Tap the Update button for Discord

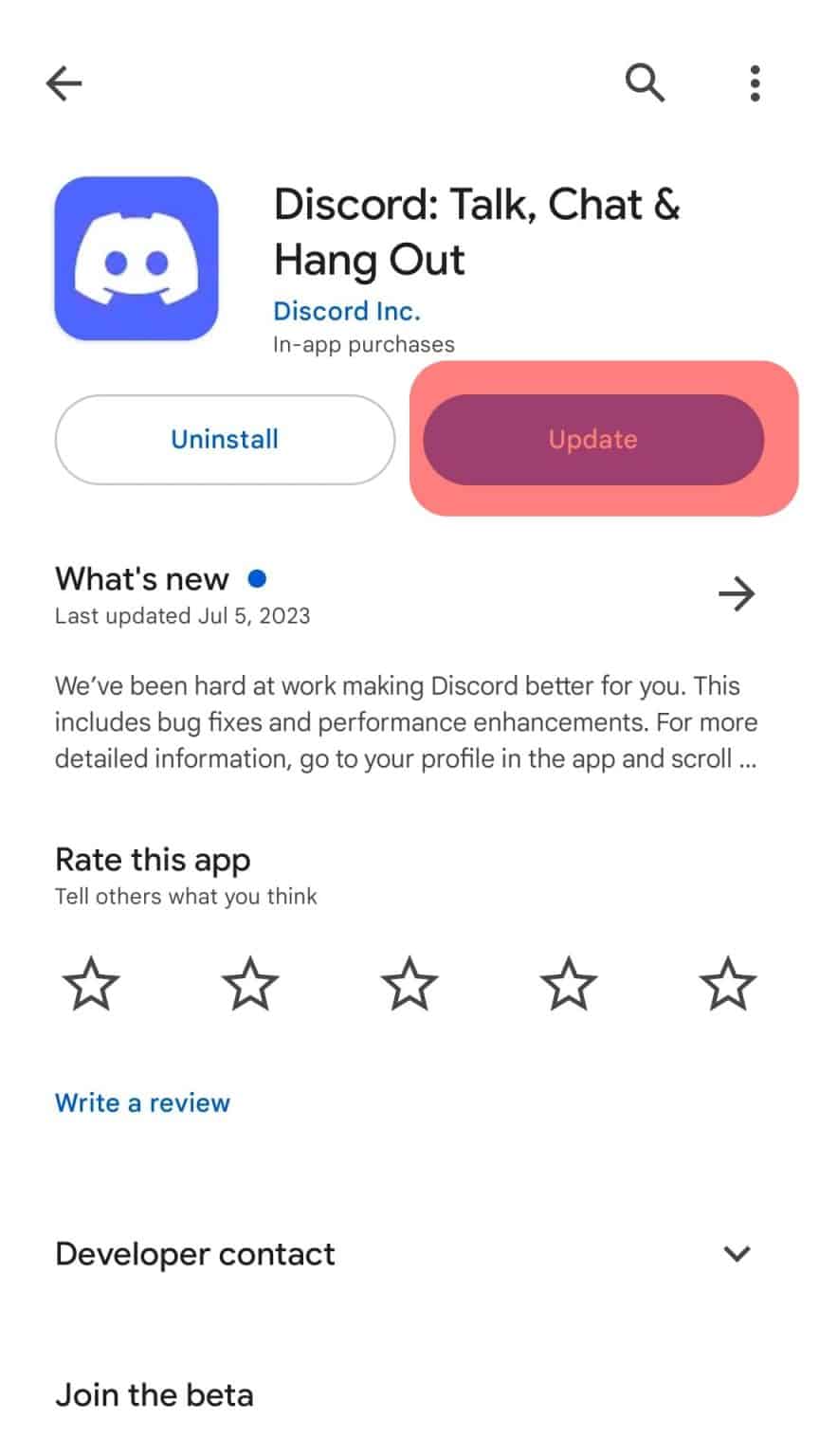coord(593,440)
